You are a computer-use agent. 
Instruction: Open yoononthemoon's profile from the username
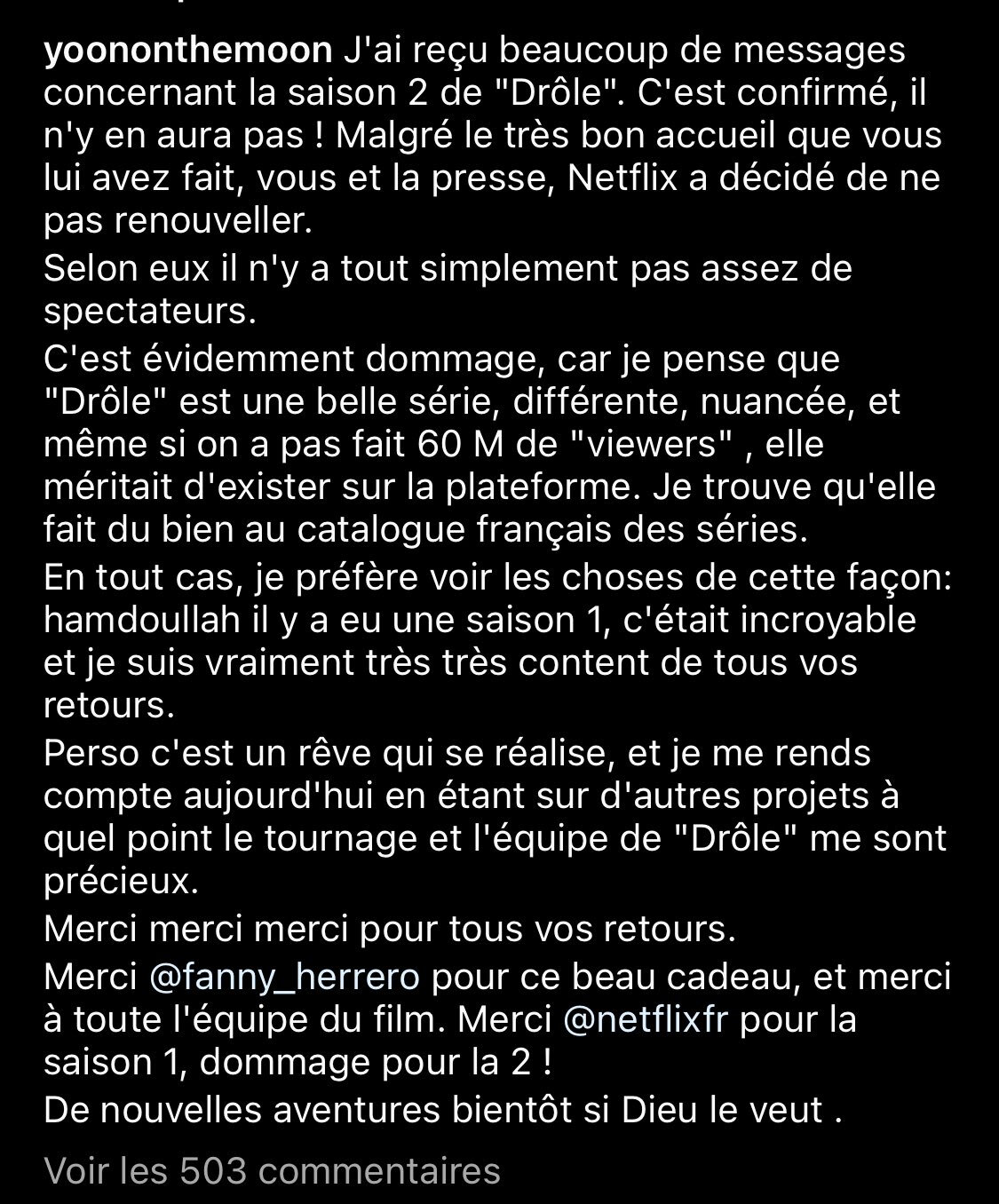click(187, 51)
